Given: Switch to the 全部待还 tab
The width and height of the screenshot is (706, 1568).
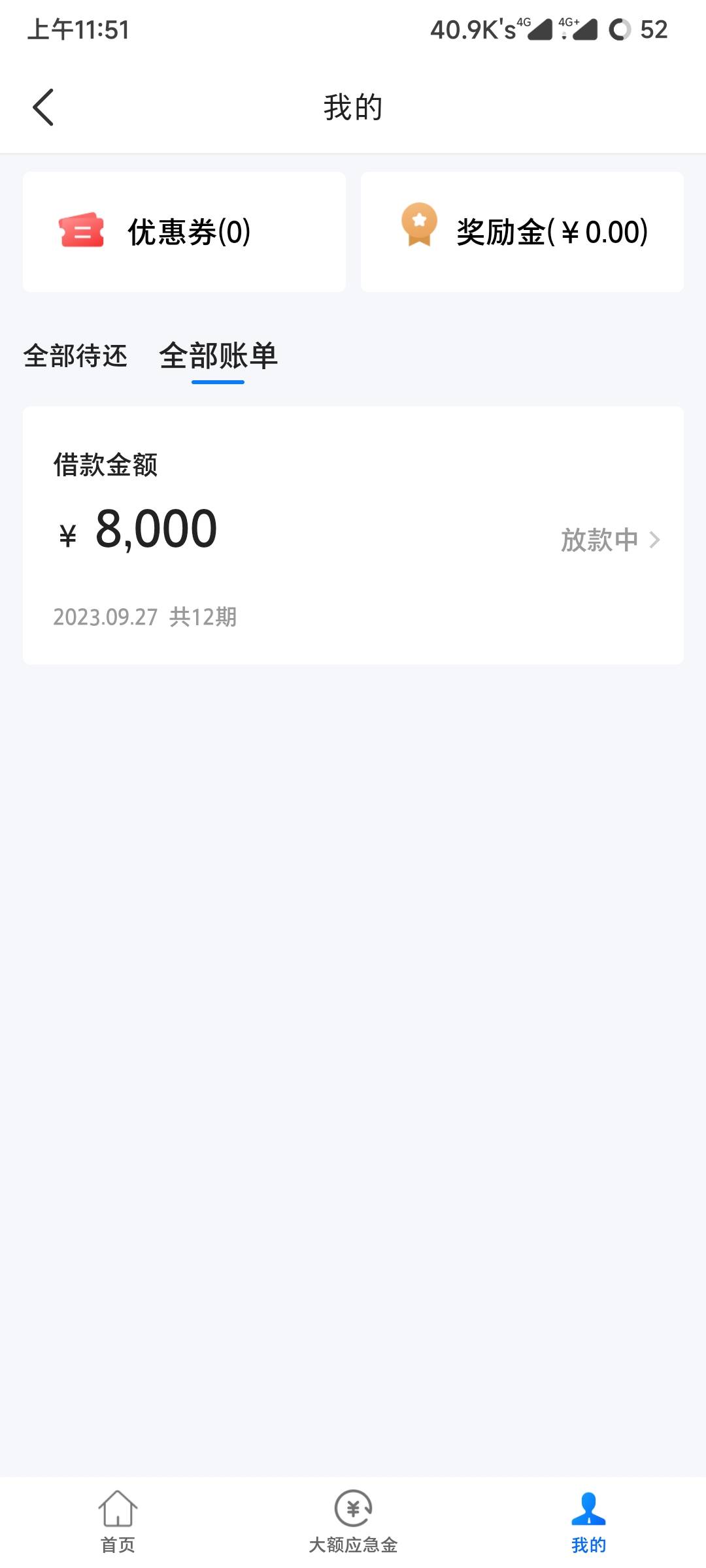Looking at the screenshot, I should tap(75, 356).
